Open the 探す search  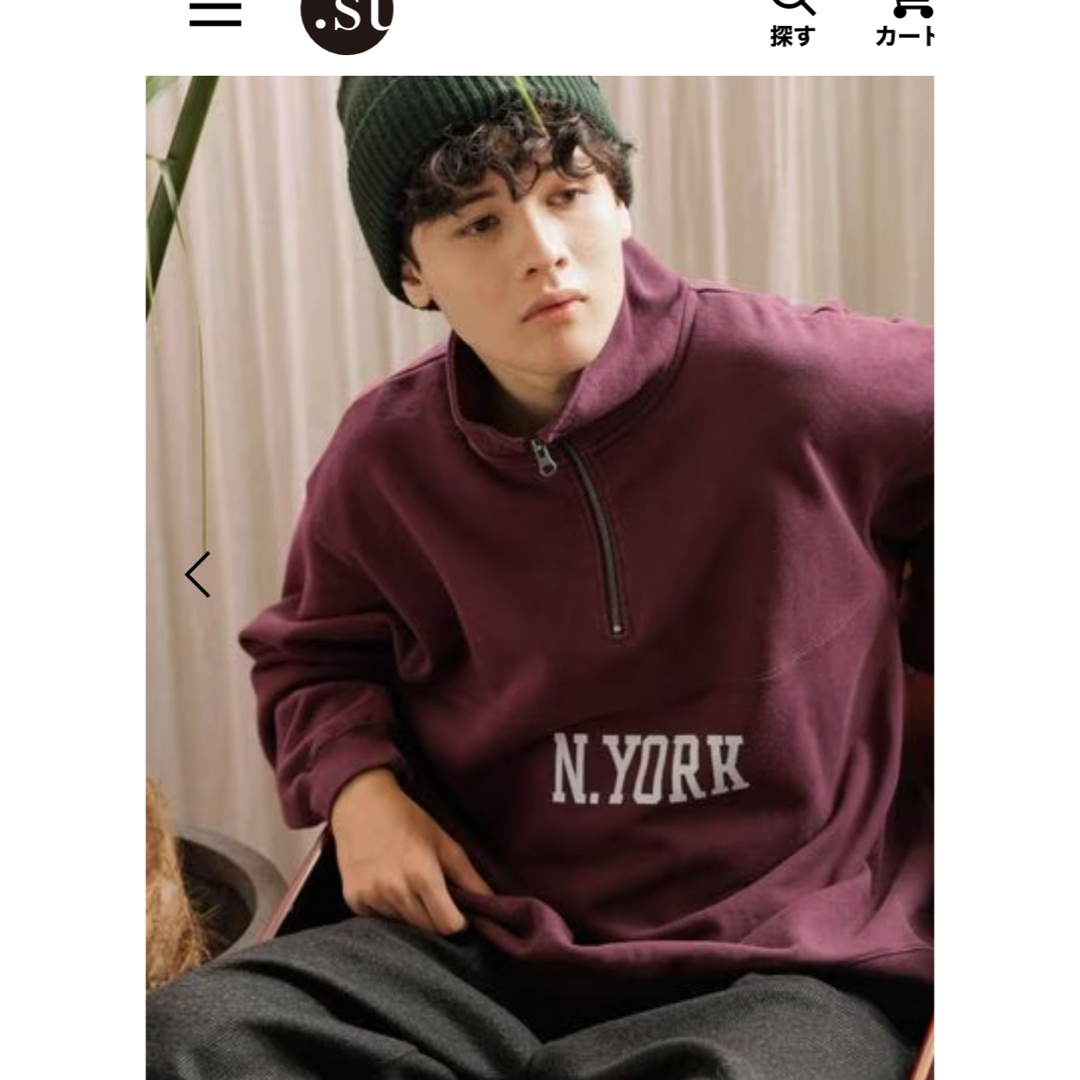point(793,22)
